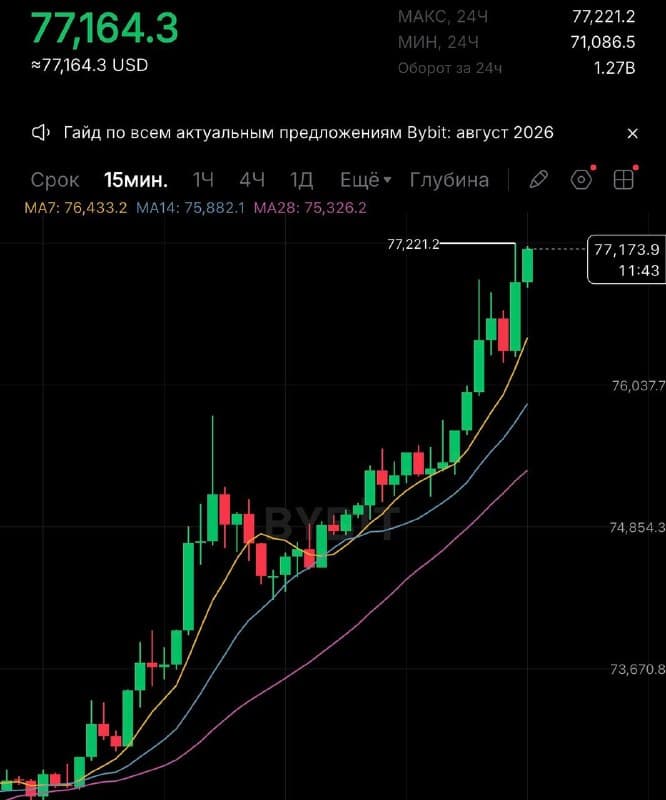Switch chart to 4Ч interval
The width and height of the screenshot is (666, 800).
point(252,180)
